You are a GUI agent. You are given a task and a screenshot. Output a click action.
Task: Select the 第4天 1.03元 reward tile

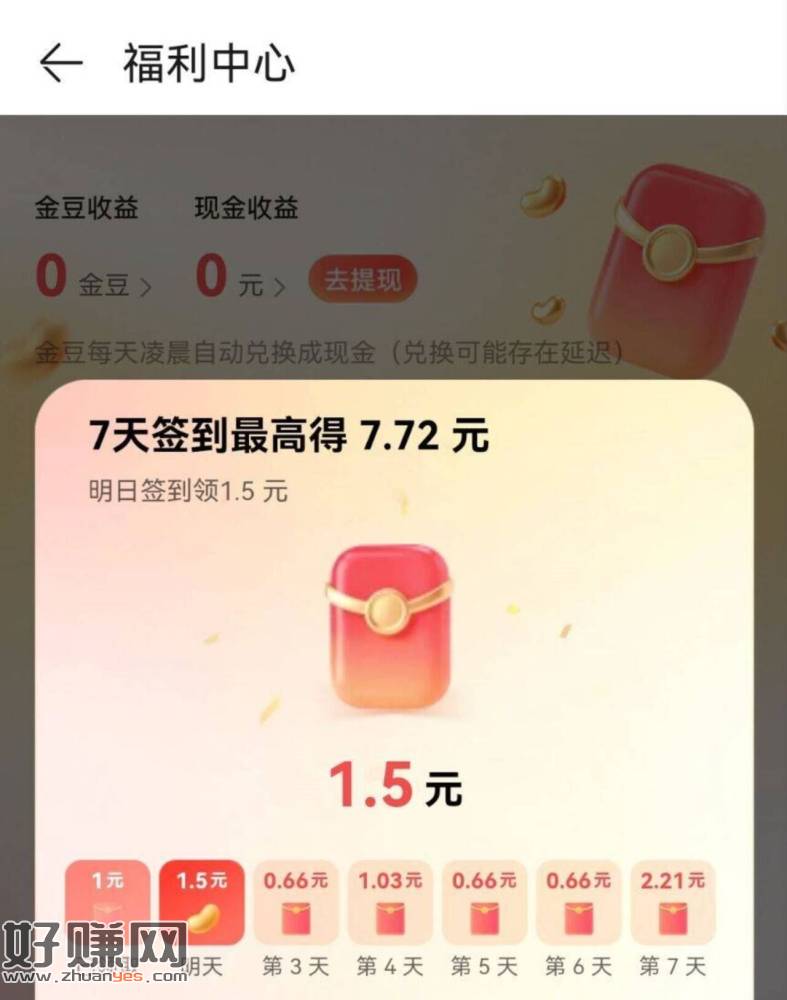pos(390,902)
